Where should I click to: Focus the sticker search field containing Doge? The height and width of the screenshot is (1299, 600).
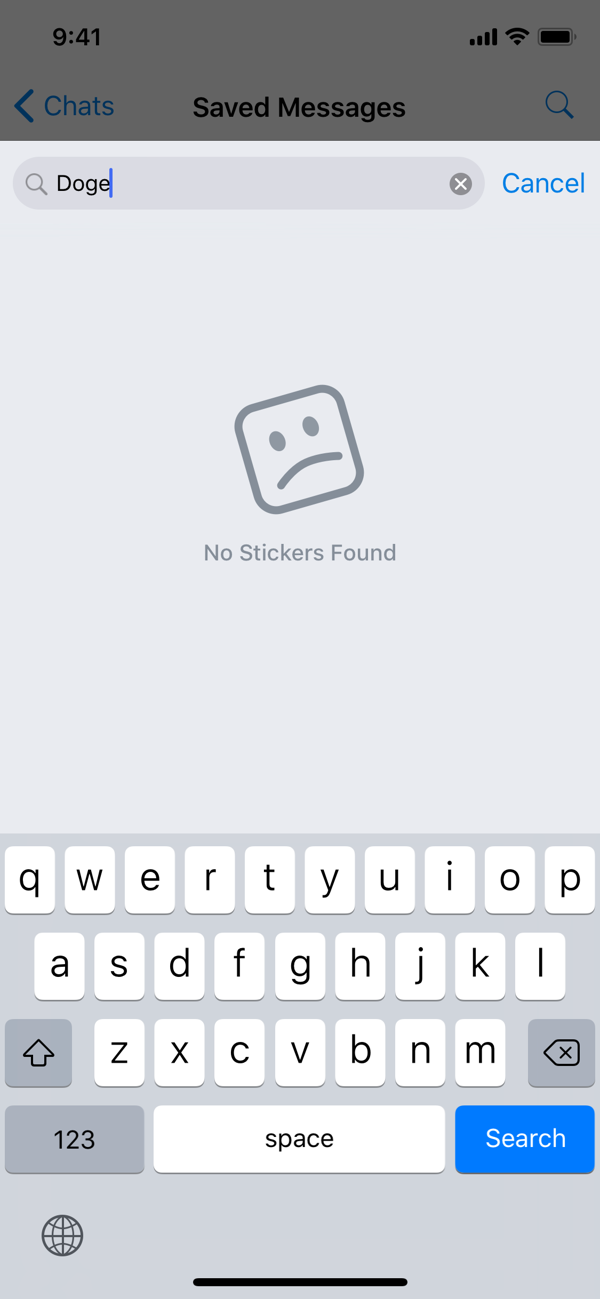click(248, 183)
